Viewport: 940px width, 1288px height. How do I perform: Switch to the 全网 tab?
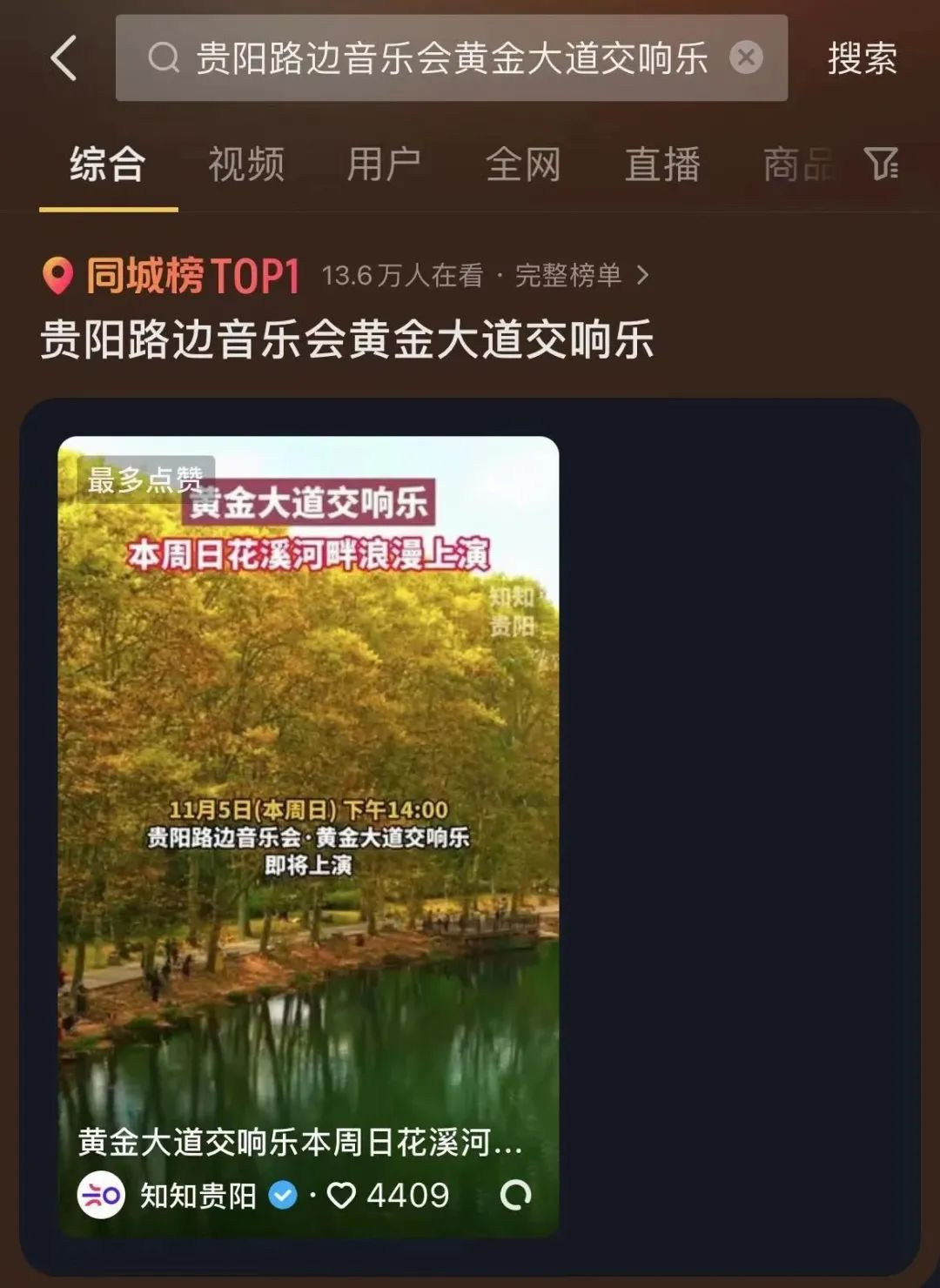point(523,164)
